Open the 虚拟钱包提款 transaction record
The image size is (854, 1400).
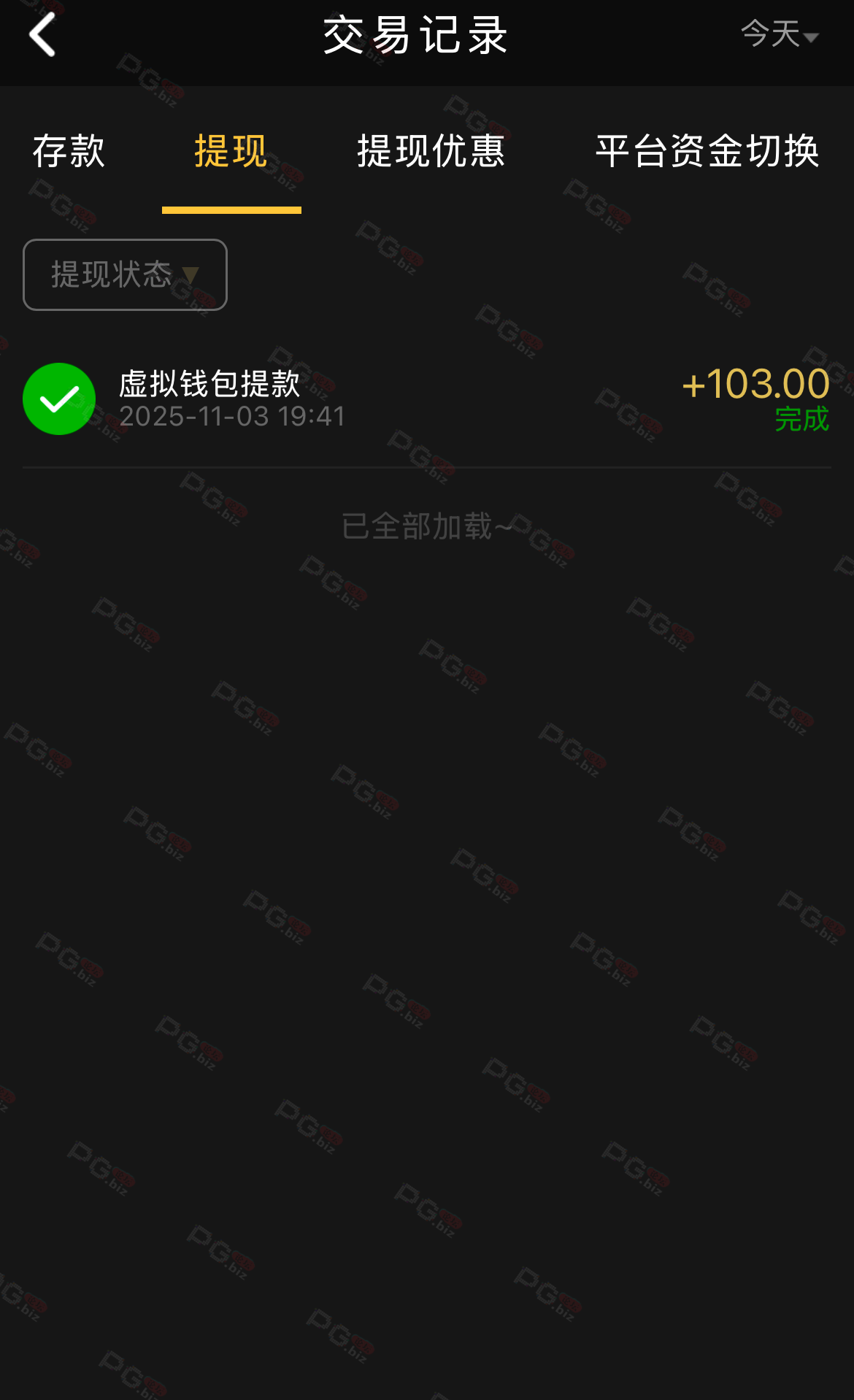pos(426,399)
